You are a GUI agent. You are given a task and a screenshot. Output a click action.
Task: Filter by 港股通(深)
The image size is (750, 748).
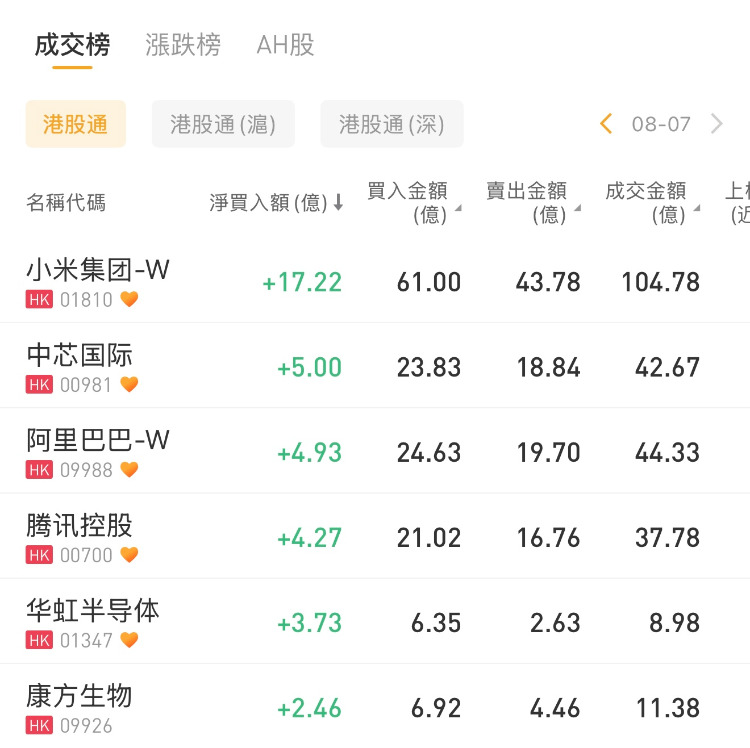pyautogui.click(x=391, y=124)
